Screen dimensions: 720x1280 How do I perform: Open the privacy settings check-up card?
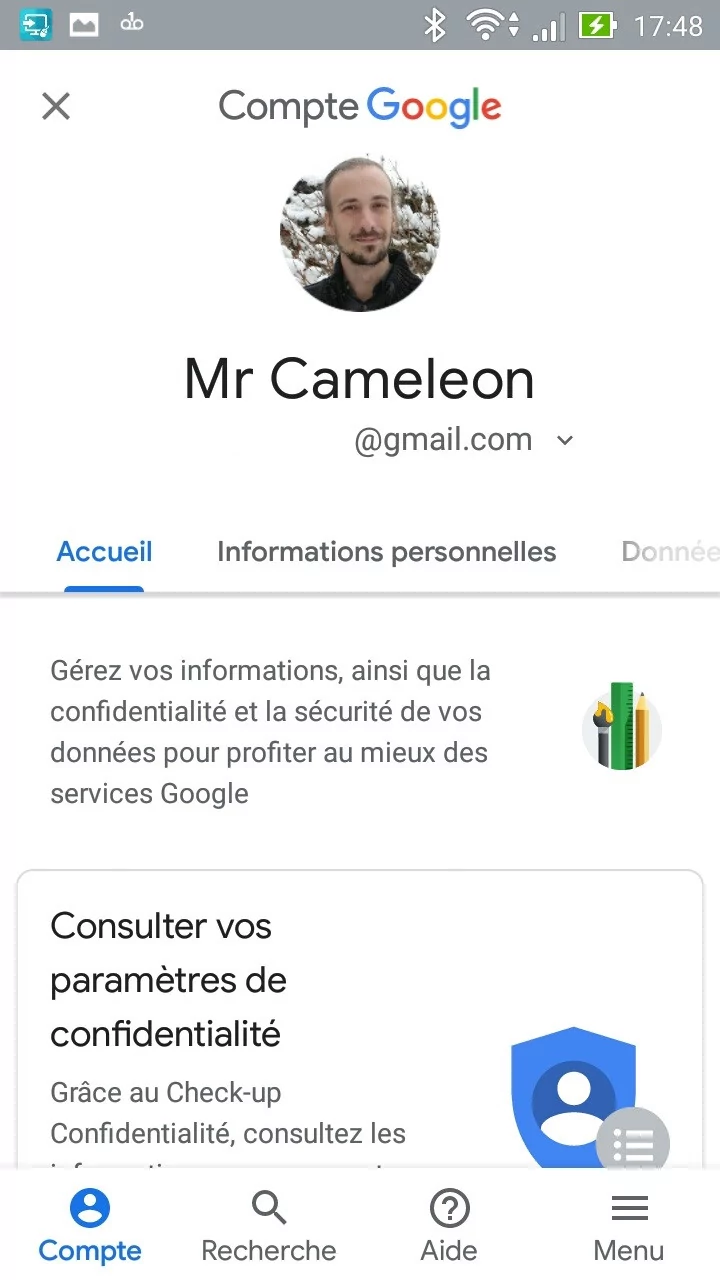pyautogui.click(x=360, y=1020)
